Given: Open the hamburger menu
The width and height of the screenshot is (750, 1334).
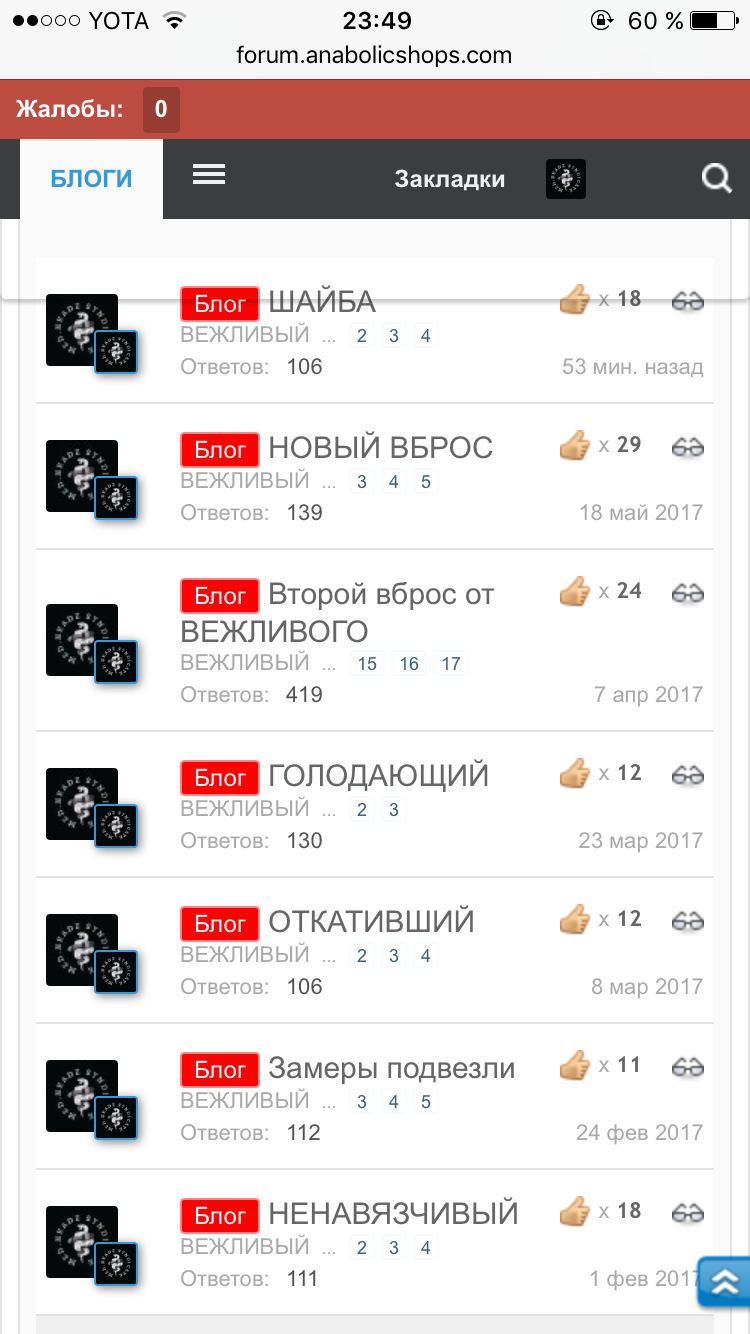Looking at the screenshot, I should click(x=209, y=175).
